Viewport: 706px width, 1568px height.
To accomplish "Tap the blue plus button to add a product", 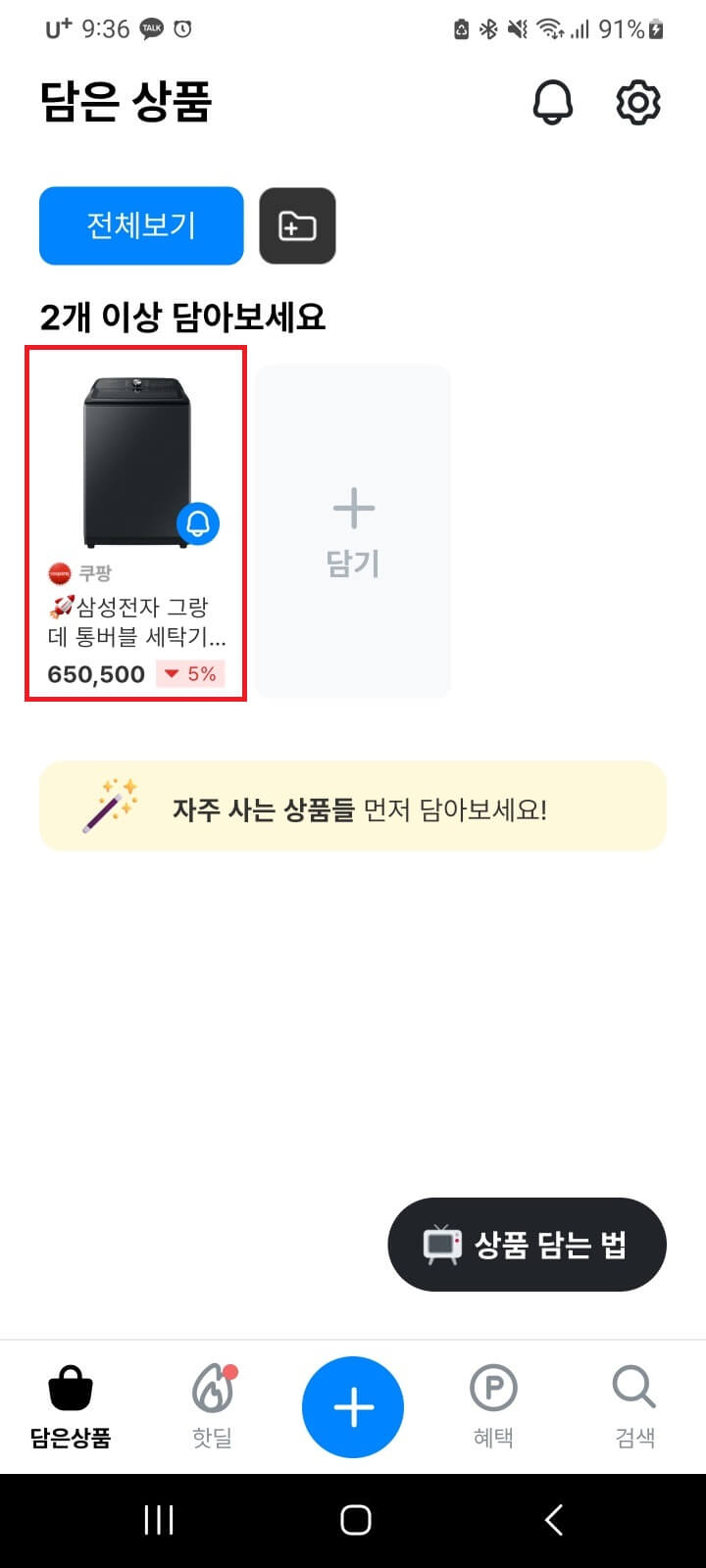I will [353, 1406].
